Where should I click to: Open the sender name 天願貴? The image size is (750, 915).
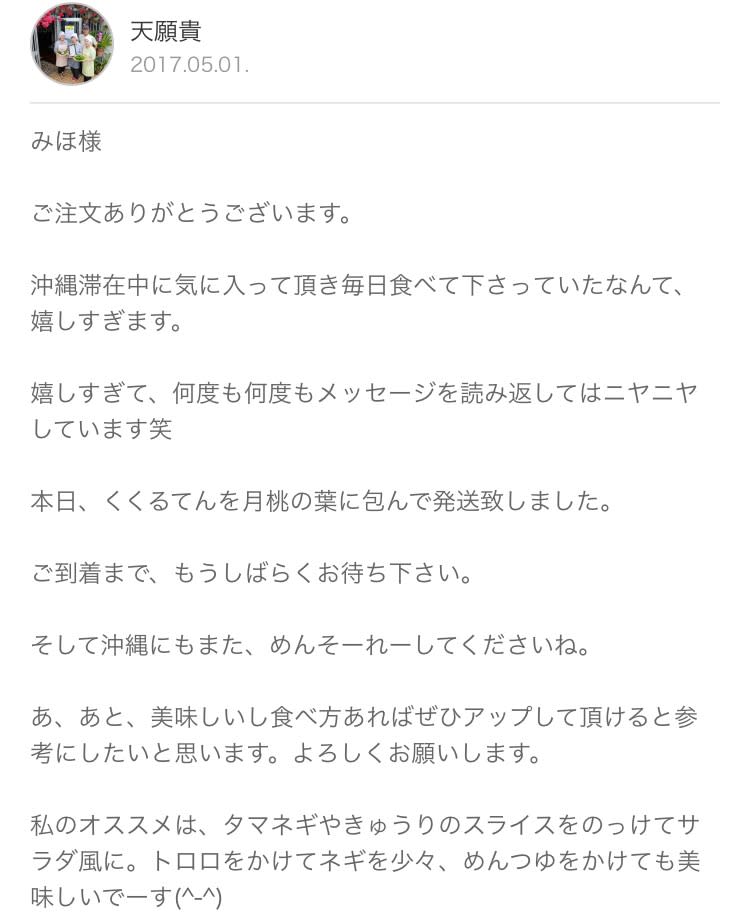[166, 31]
